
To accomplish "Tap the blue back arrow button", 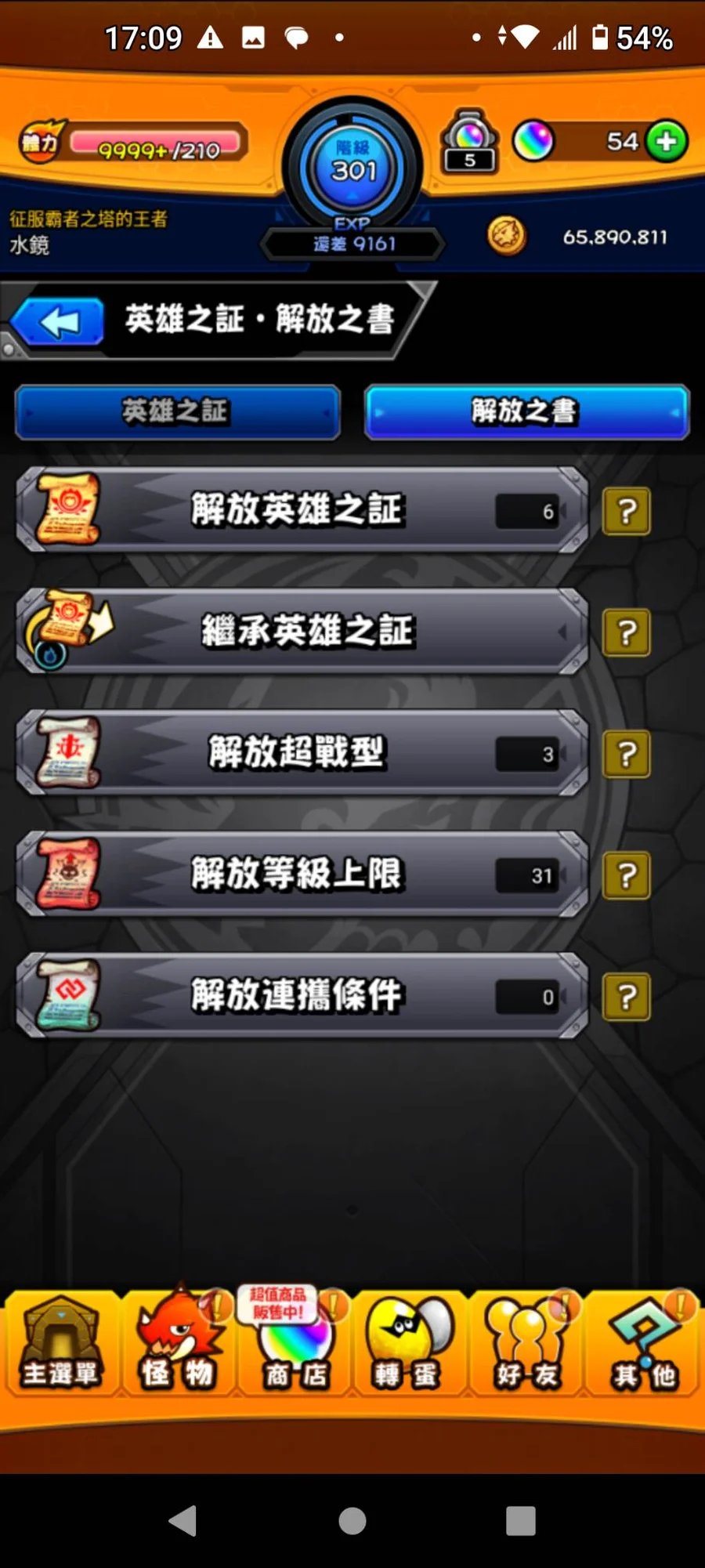I will tap(59, 321).
